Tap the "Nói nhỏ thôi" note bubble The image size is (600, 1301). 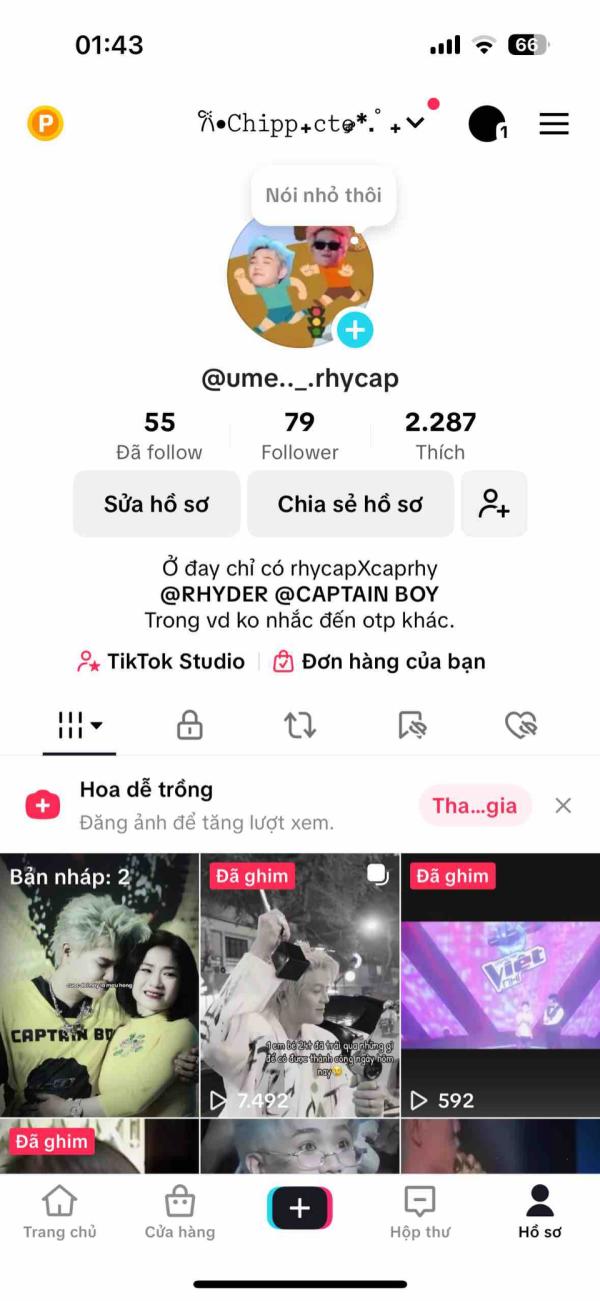(323, 195)
